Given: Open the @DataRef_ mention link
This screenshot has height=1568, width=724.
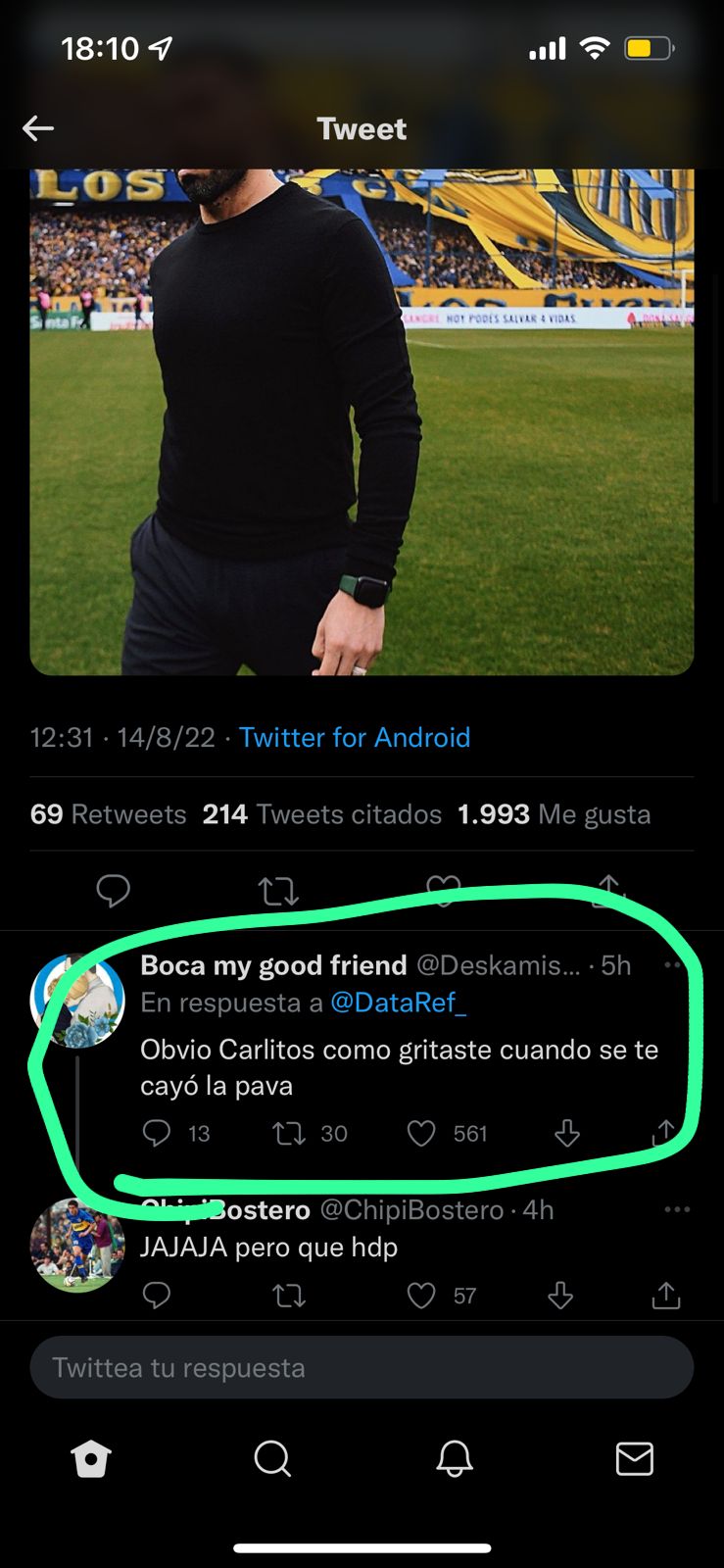Looking at the screenshot, I should [x=399, y=1003].
